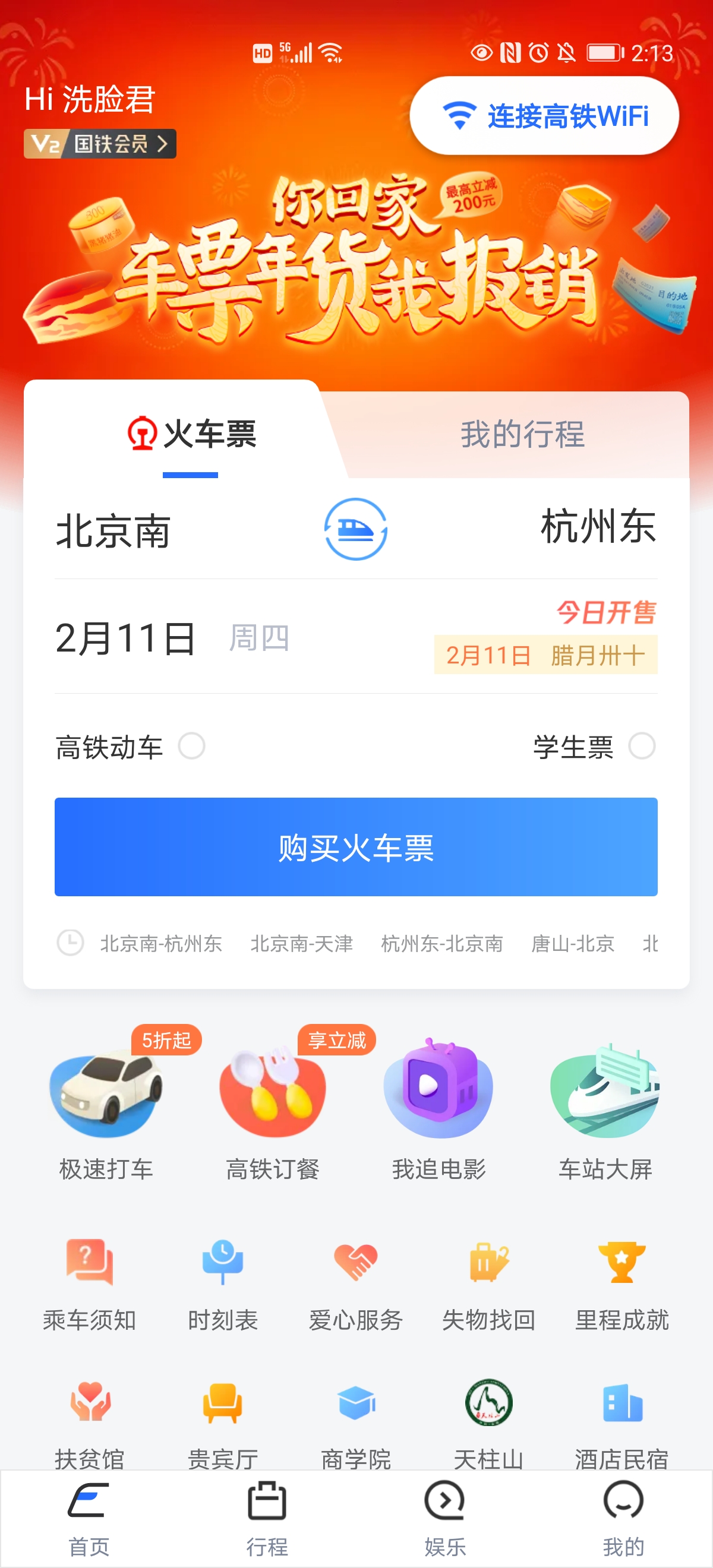The width and height of the screenshot is (713, 1568).
Task: Enable 高铁动车 only option
Action: coord(191,746)
